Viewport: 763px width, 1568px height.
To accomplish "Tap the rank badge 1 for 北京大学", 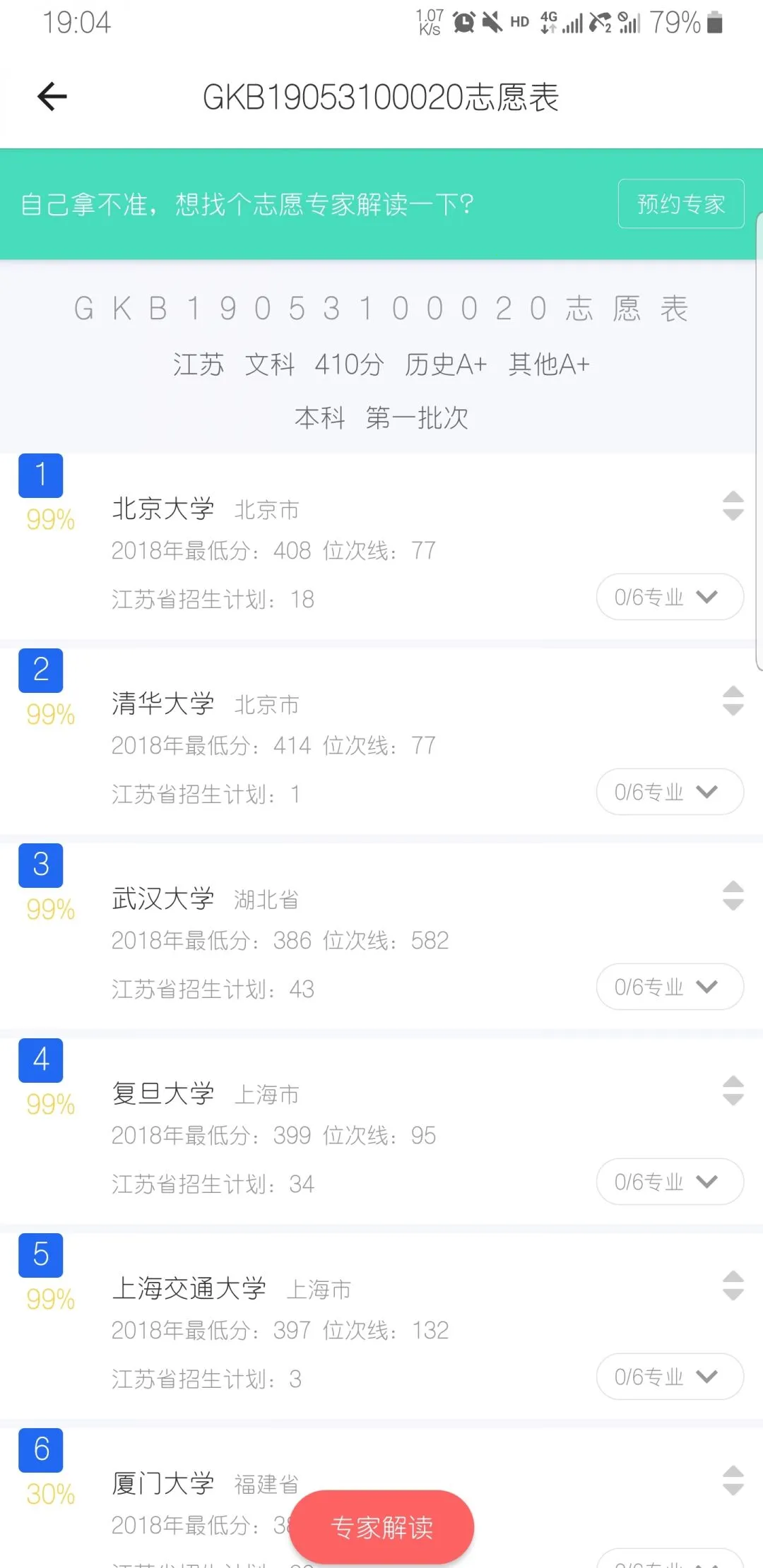I will 41,475.
